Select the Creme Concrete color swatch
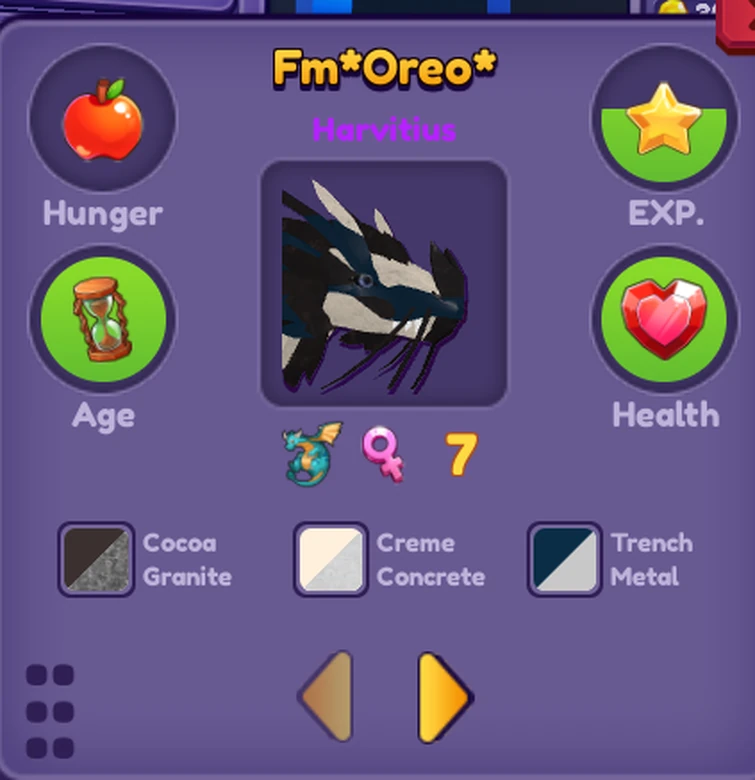This screenshot has width=755, height=780. (331, 559)
